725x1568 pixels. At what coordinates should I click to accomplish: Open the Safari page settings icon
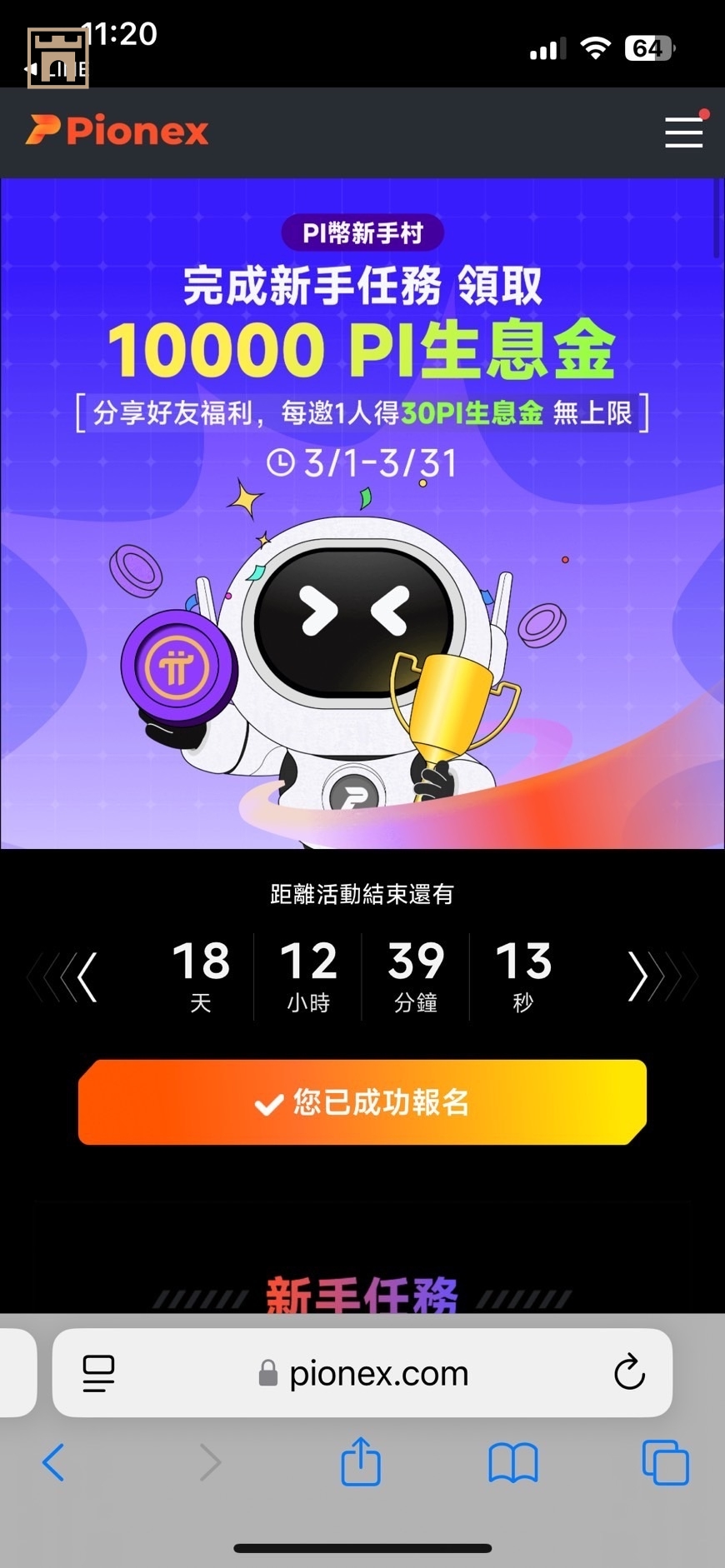(x=98, y=1373)
